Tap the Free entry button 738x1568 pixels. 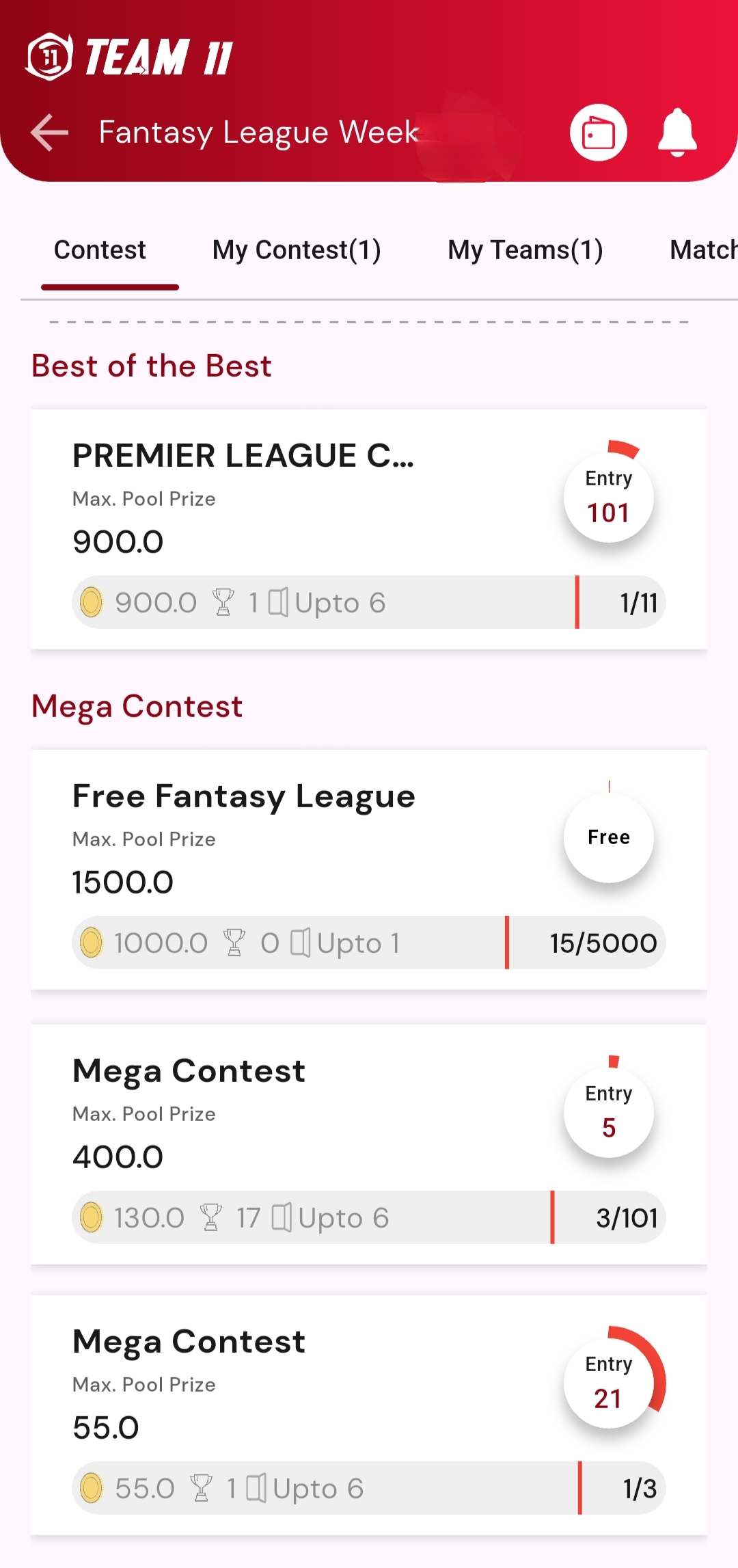pyautogui.click(x=608, y=838)
